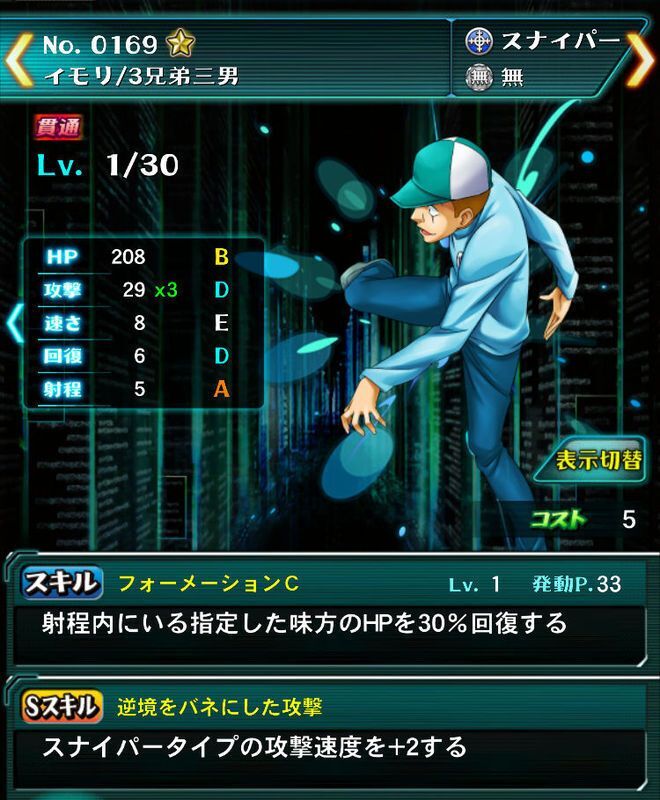Screen dimensions: 660x800
Task: Tap the small left arrow beside stats panel
Action: pyautogui.click(x=12, y=324)
